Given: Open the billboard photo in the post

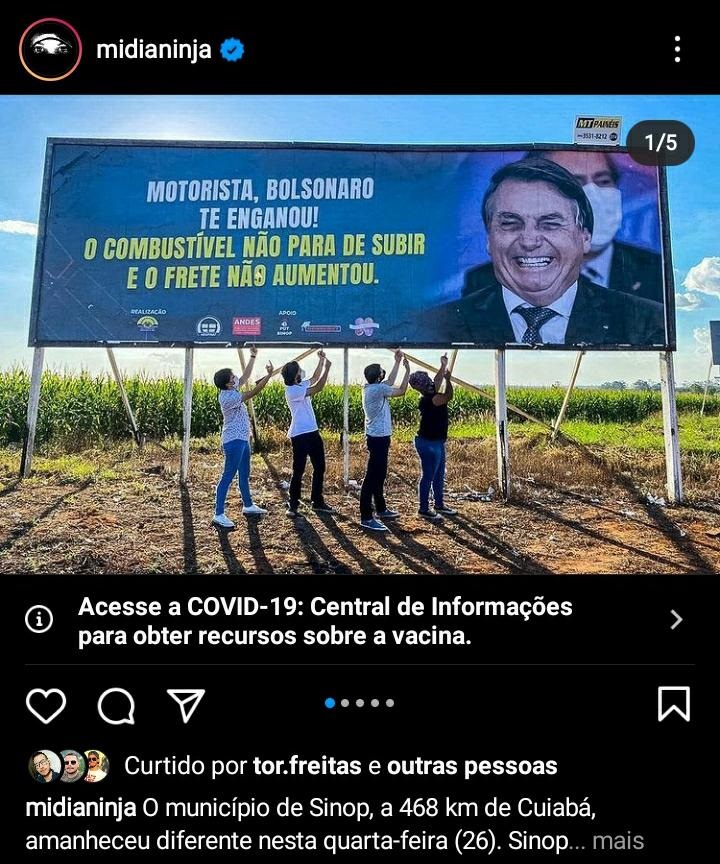Looking at the screenshot, I should [360, 335].
